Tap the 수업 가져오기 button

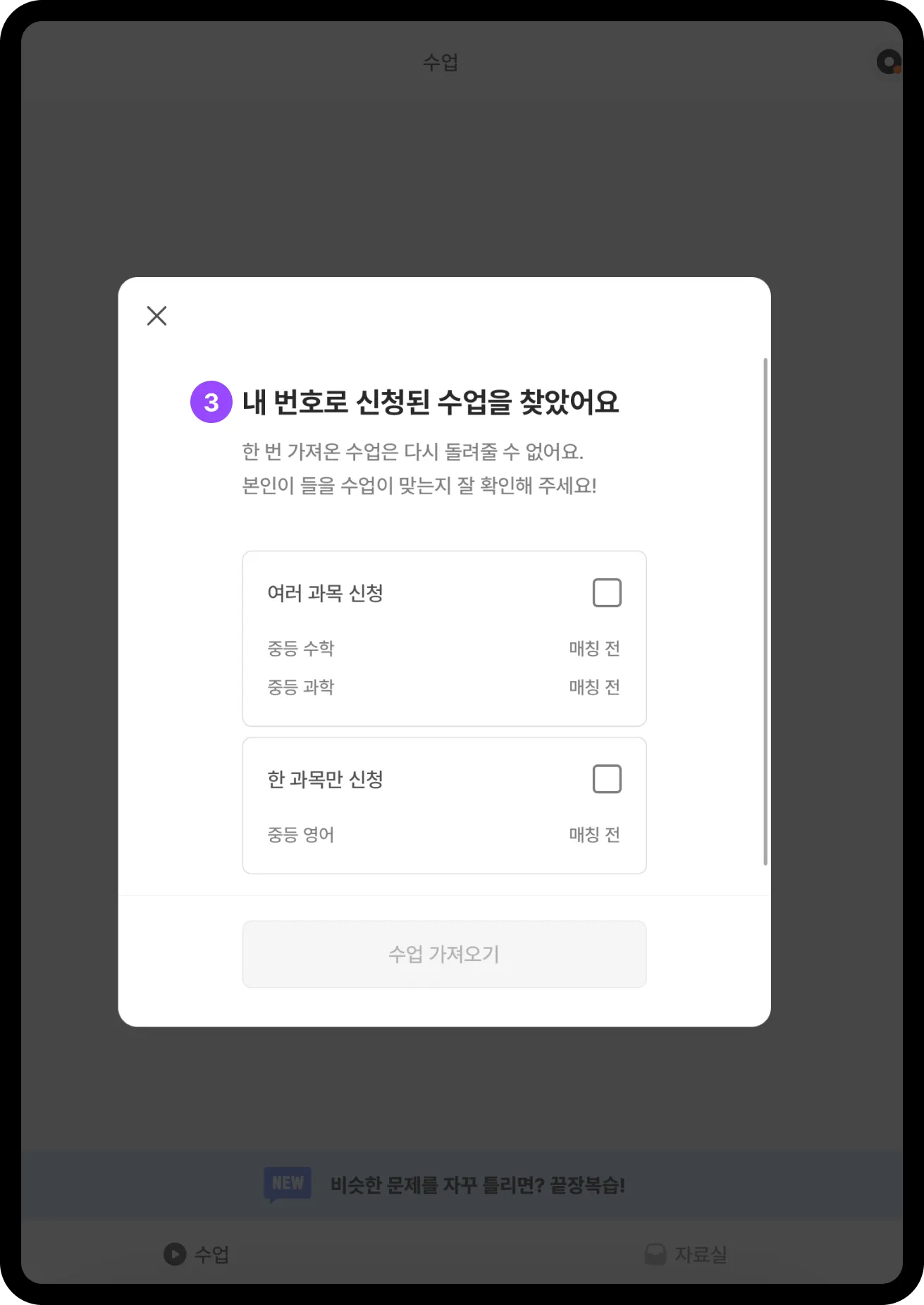(444, 954)
